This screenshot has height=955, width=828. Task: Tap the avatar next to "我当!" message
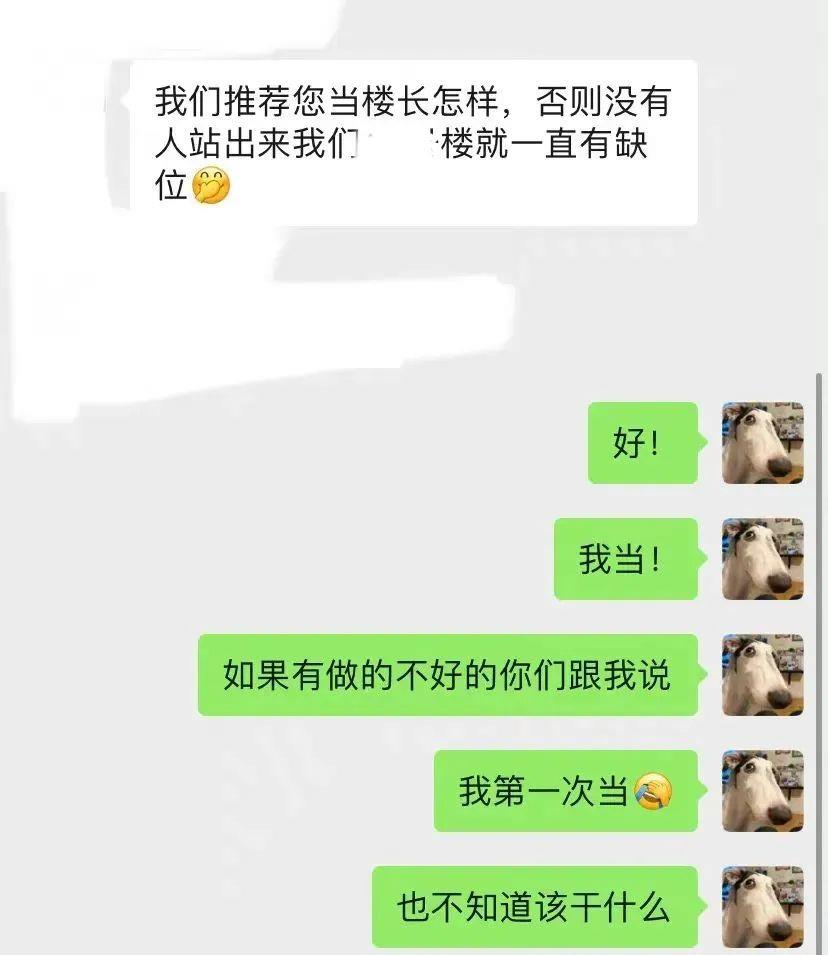762,559
